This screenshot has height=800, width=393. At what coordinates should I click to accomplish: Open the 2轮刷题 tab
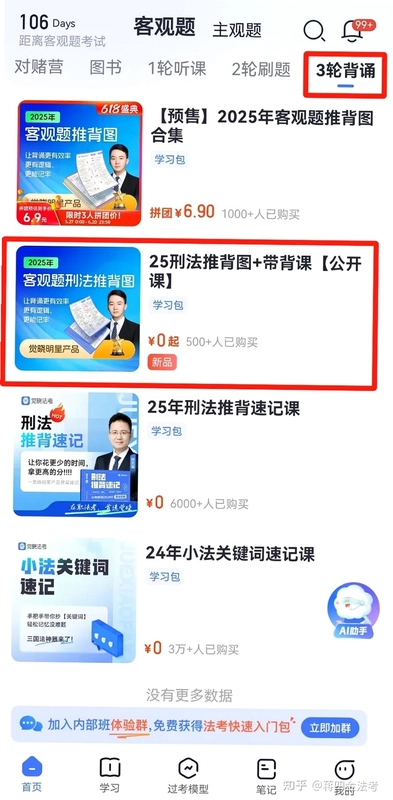click(261, 69)
